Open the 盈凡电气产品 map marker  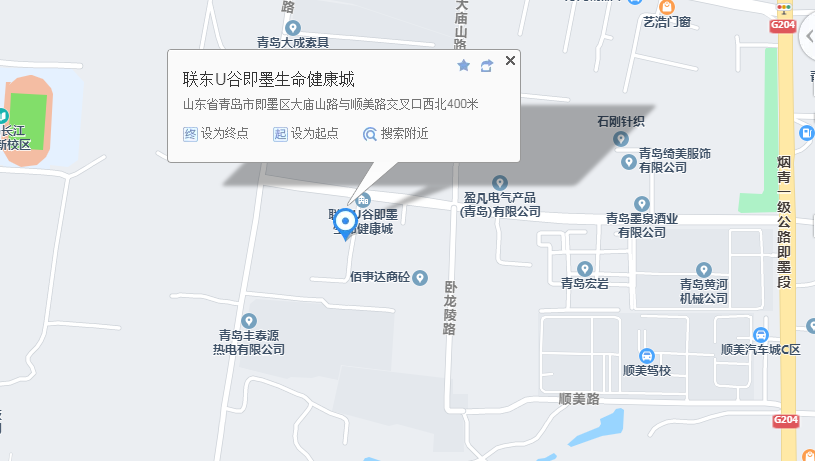pos(499,181)
